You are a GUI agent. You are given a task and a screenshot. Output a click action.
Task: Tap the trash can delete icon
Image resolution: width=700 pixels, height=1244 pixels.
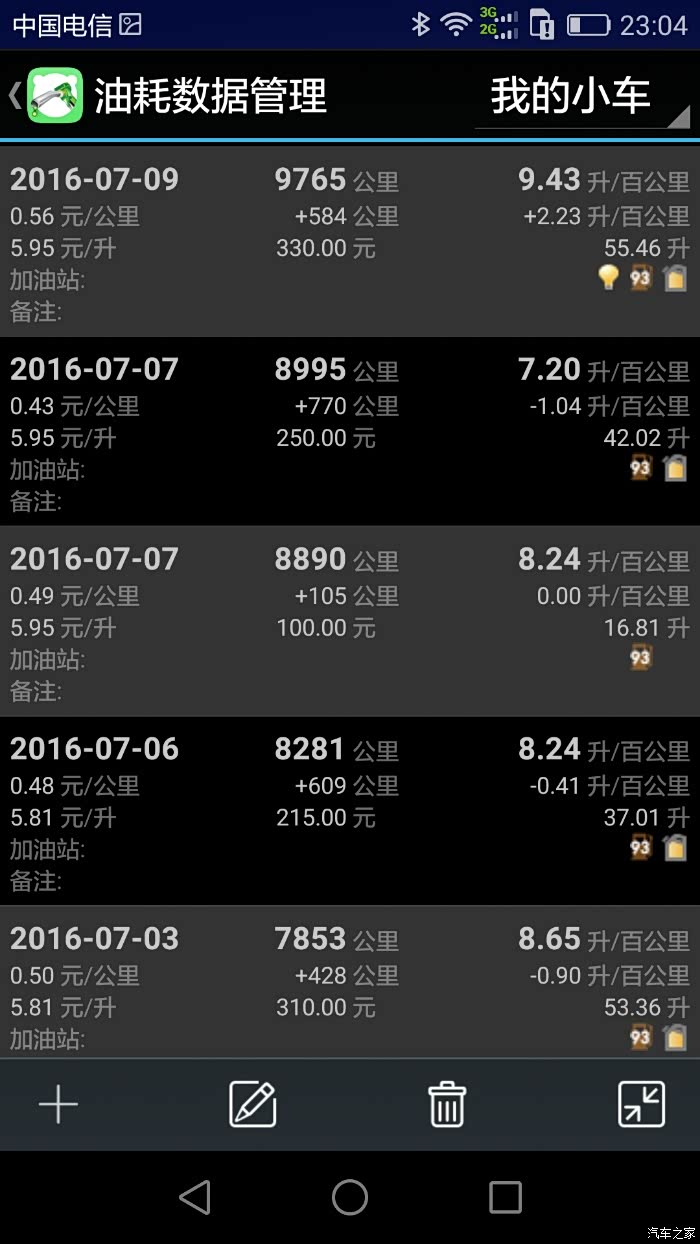point(447,1105)
